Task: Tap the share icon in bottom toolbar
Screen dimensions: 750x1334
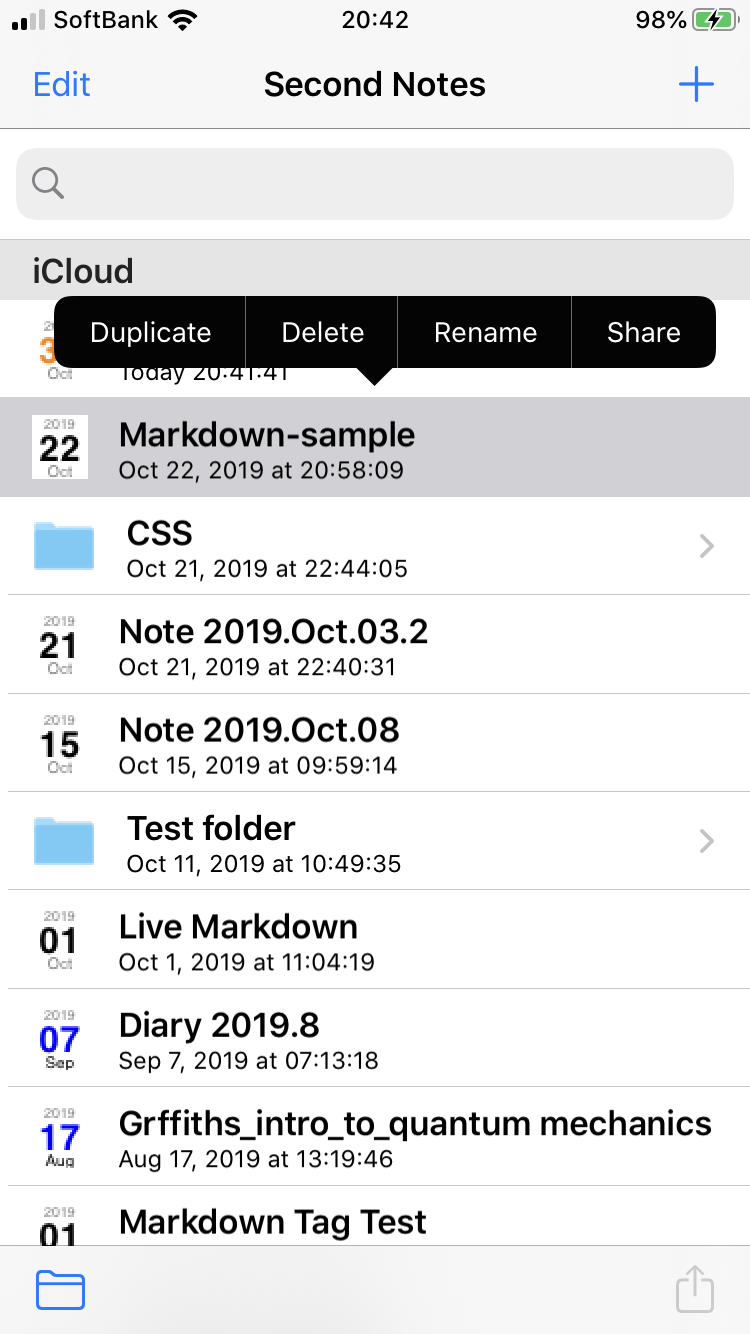Action: [x=695, y=1288]
